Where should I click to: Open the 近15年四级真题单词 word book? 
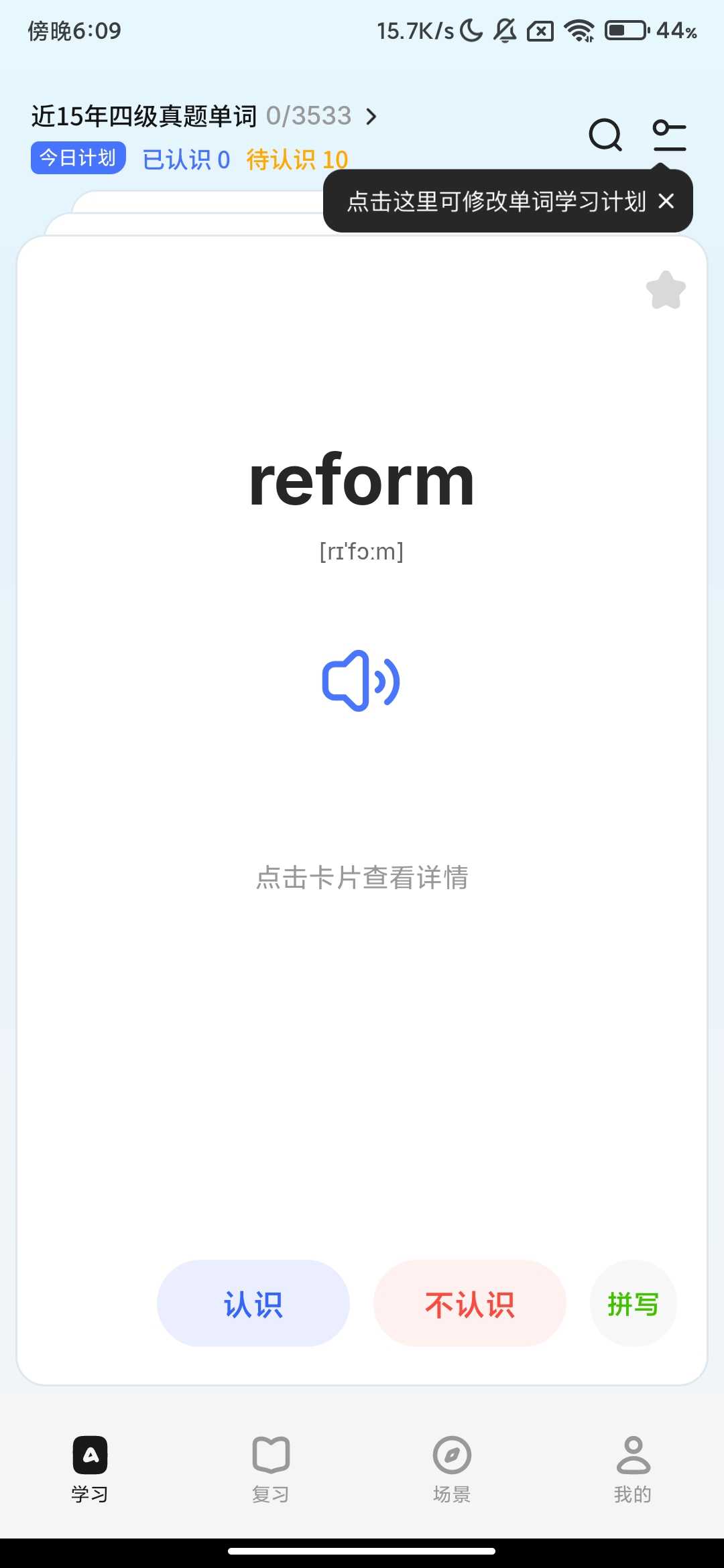pos(204,116)
